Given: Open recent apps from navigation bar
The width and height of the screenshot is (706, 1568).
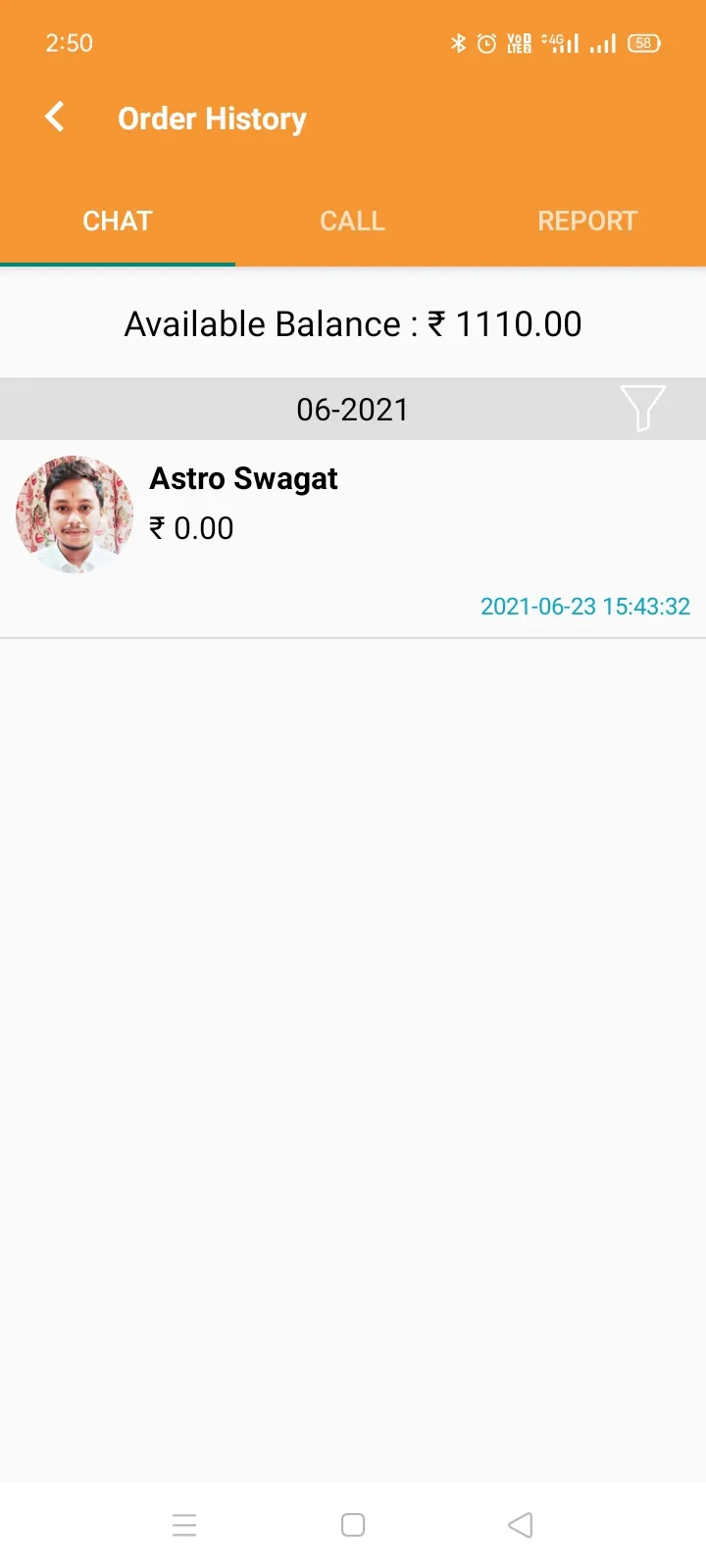Looking at the screenshot, I should pos(184,1525).
